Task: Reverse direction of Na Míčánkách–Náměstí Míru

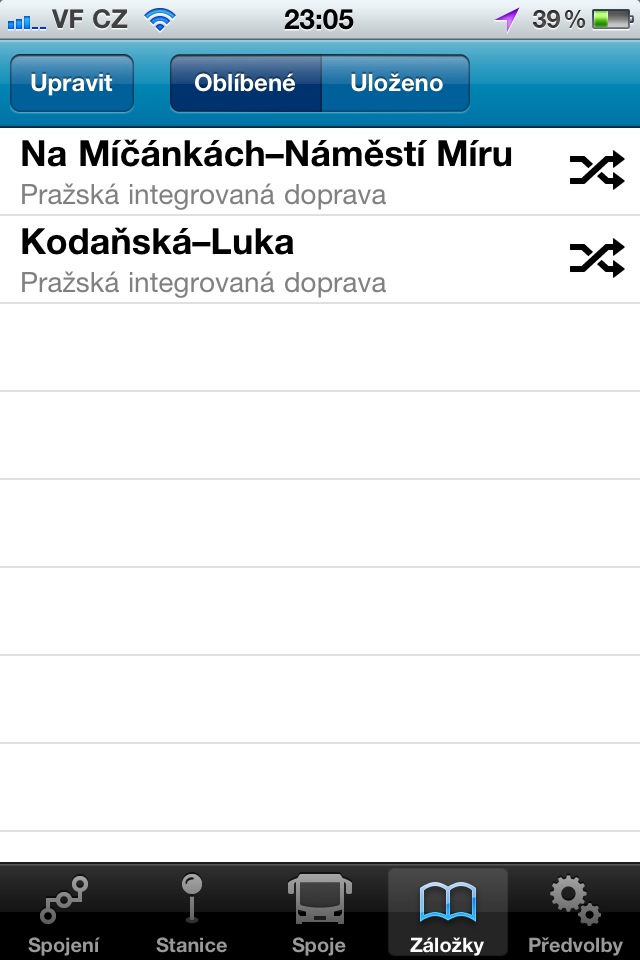Action: pos(596,171)
